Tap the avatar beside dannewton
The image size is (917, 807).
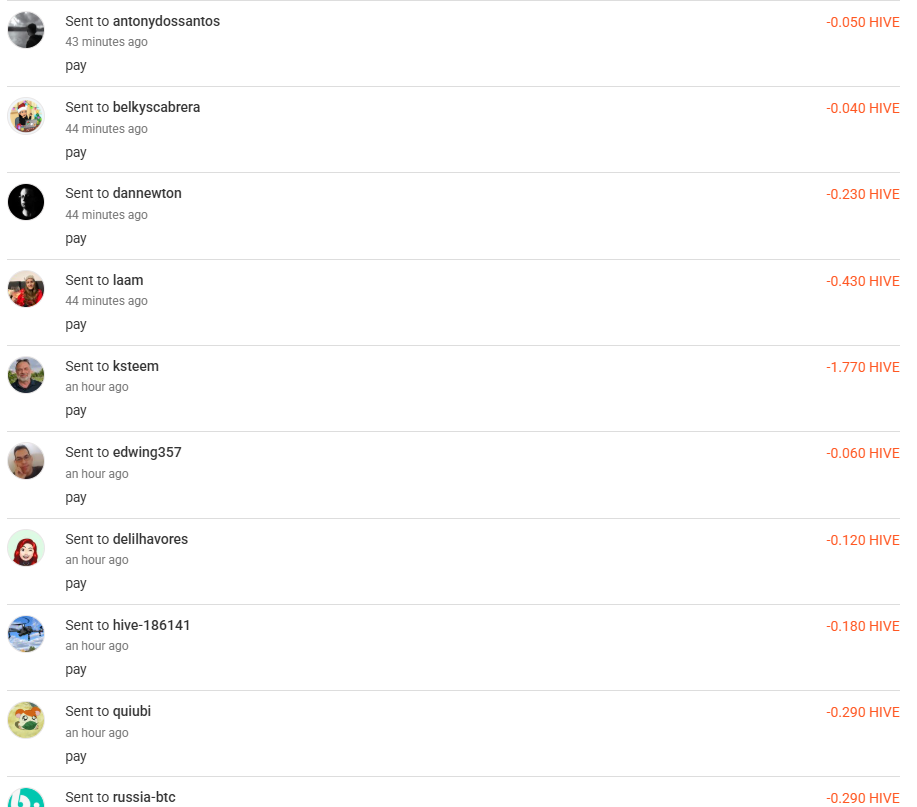(x=26, y=202)
